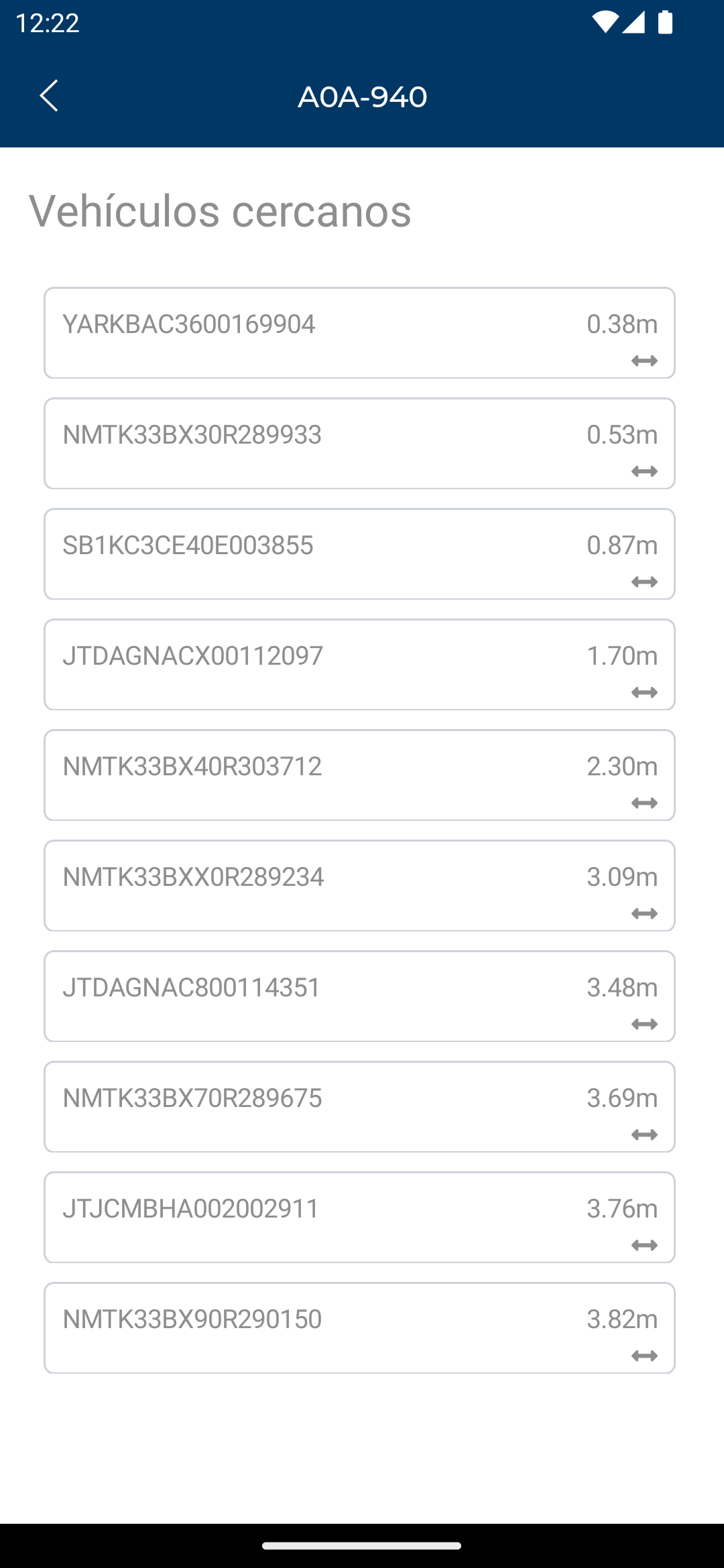Tap vehicle NMTK33BX40R303712
This screenshot has width=724, height=1568.
tap(359, 775)
